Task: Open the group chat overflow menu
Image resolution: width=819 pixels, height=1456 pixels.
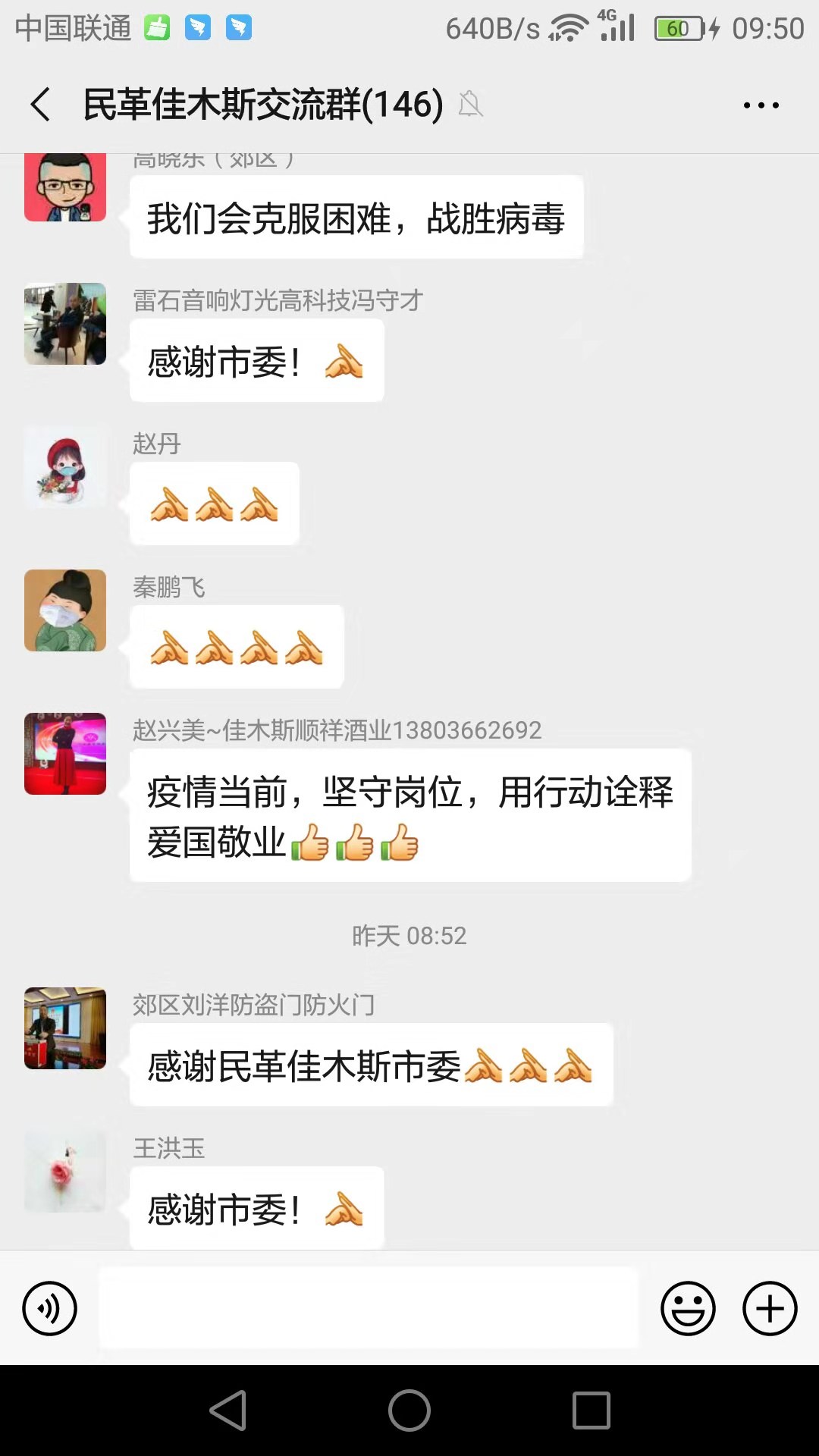Action: [761, 105]
